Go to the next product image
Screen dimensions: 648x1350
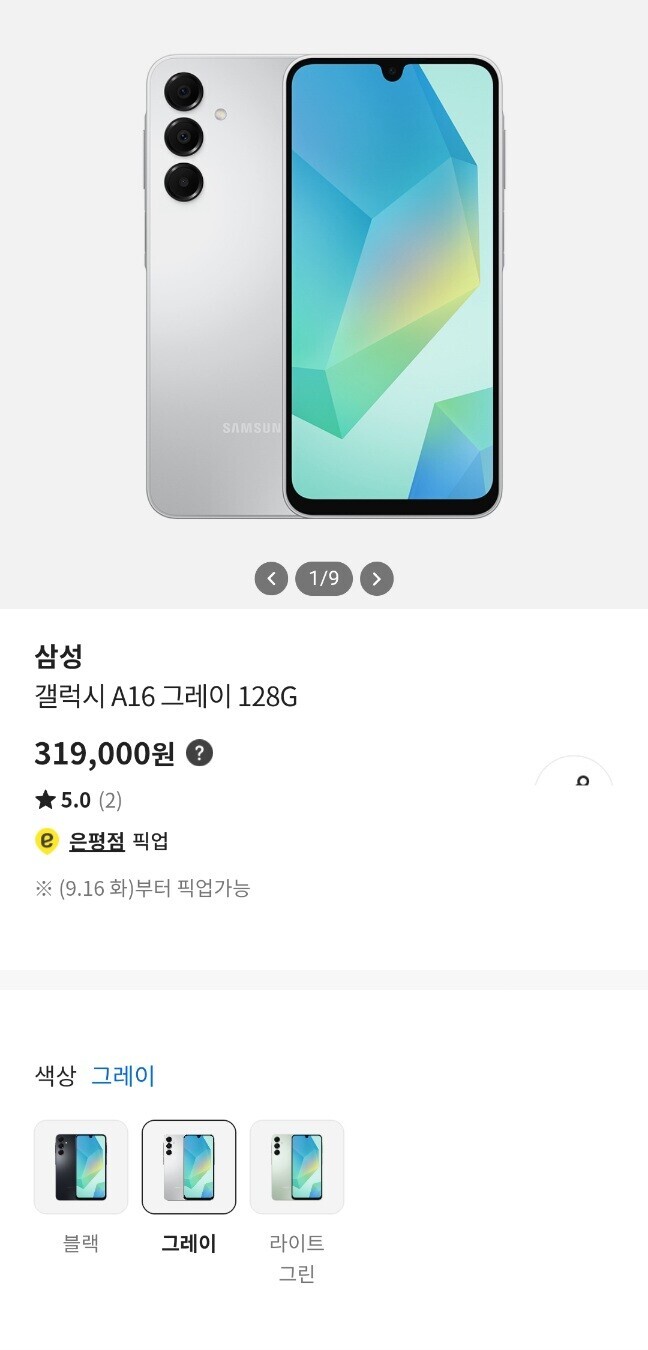point(377,578)
